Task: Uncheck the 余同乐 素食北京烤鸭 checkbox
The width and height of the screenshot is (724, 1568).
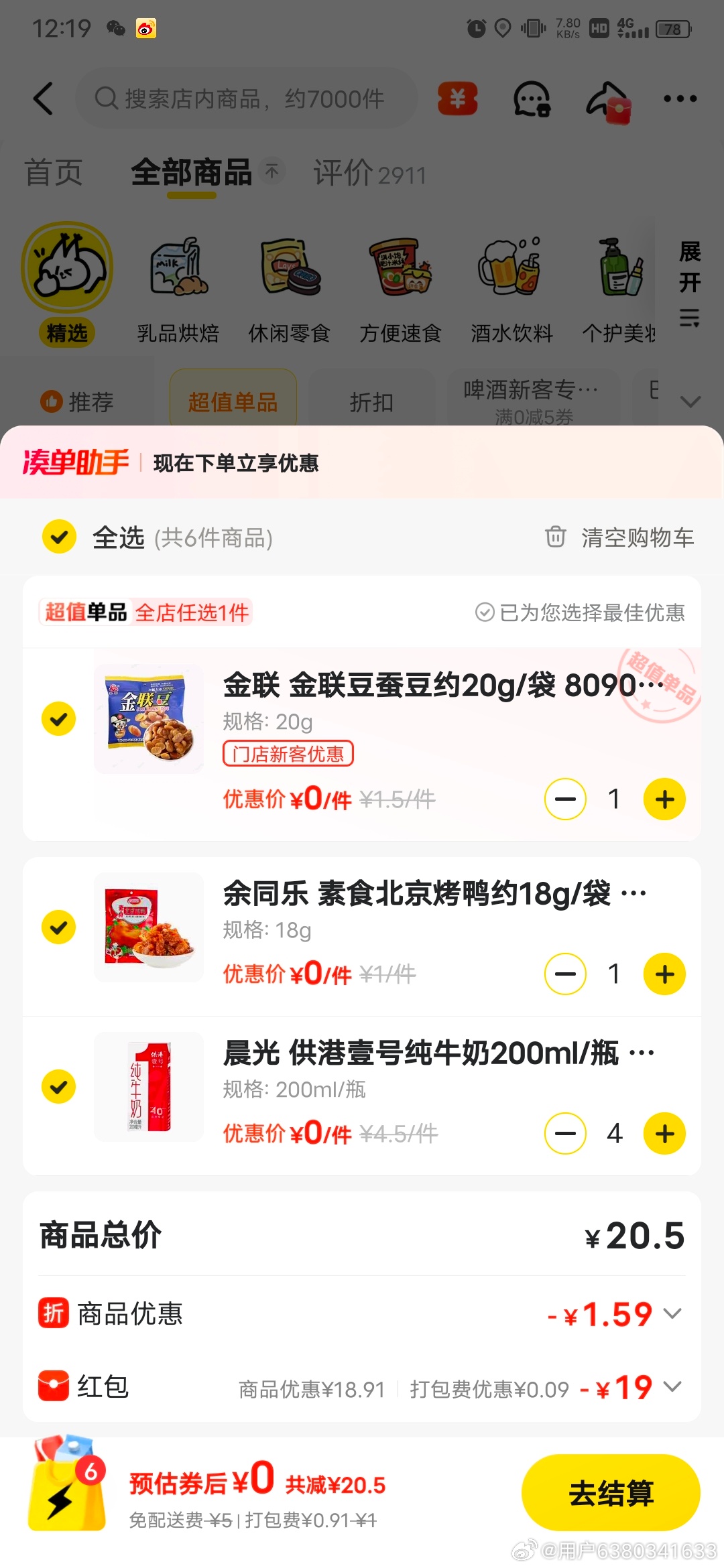Action: coord(59,927)
